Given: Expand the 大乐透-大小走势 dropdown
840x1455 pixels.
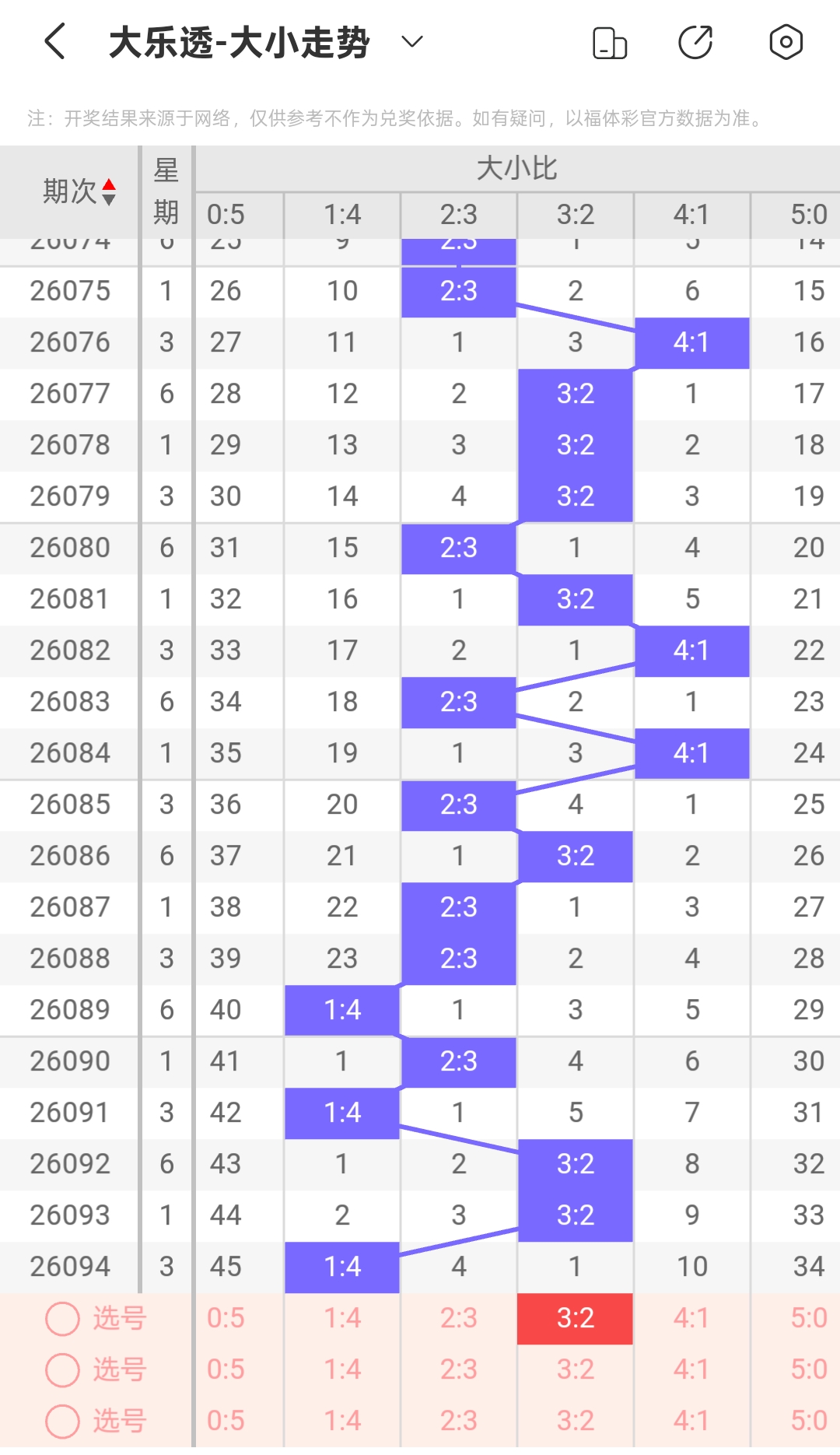Looking at the screenshot, I should (411, 41).
